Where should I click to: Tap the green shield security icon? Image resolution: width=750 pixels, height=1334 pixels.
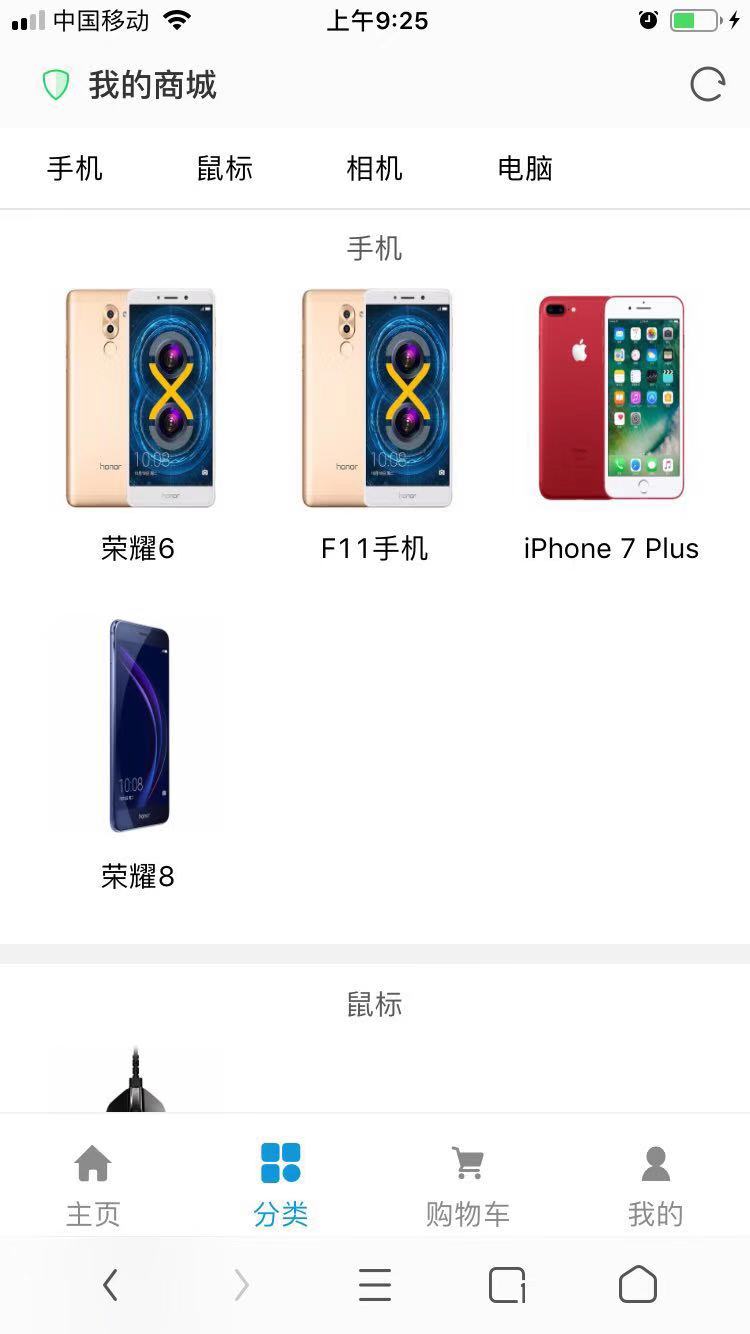click(56, 85)
